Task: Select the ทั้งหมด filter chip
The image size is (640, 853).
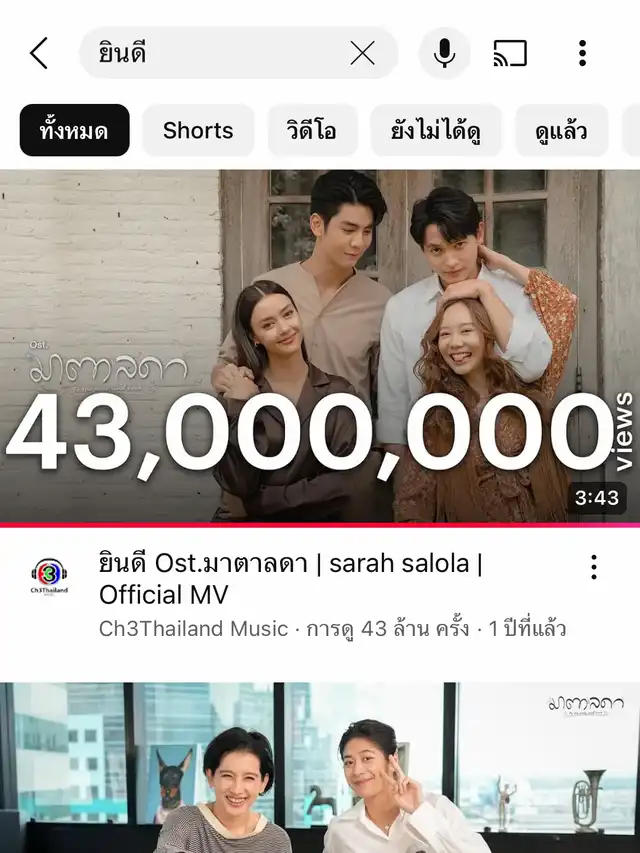Action: click(x=75, y=131)
